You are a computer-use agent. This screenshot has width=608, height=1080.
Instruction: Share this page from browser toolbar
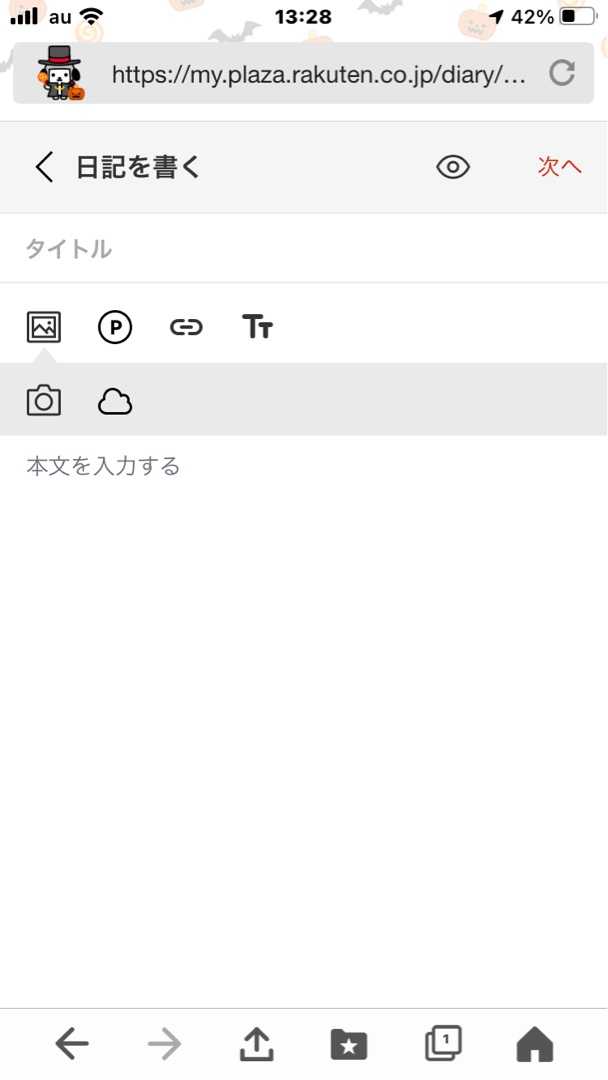(257, 1045)
